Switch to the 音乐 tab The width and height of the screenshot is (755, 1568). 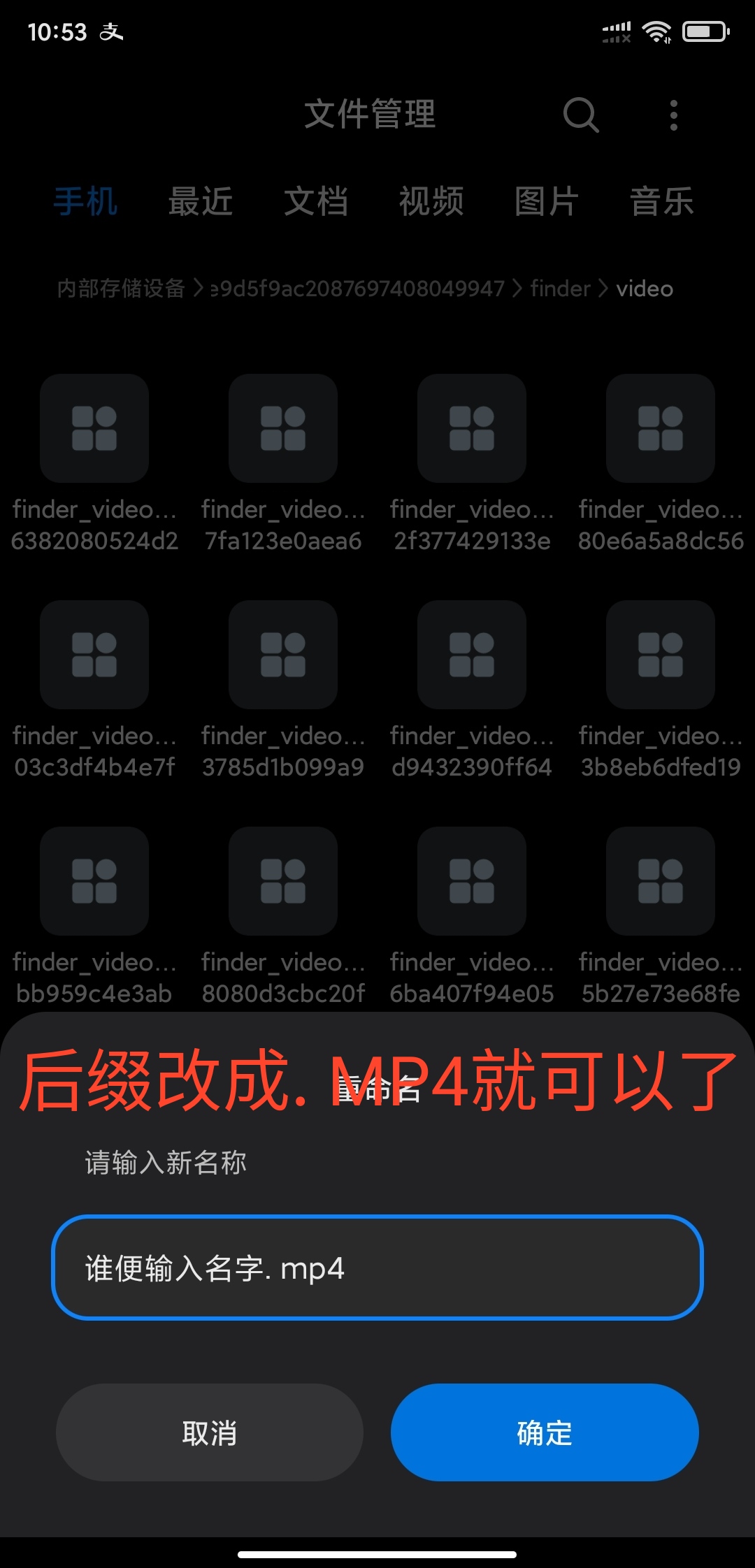pyautogui.click(x=661, y=202)
